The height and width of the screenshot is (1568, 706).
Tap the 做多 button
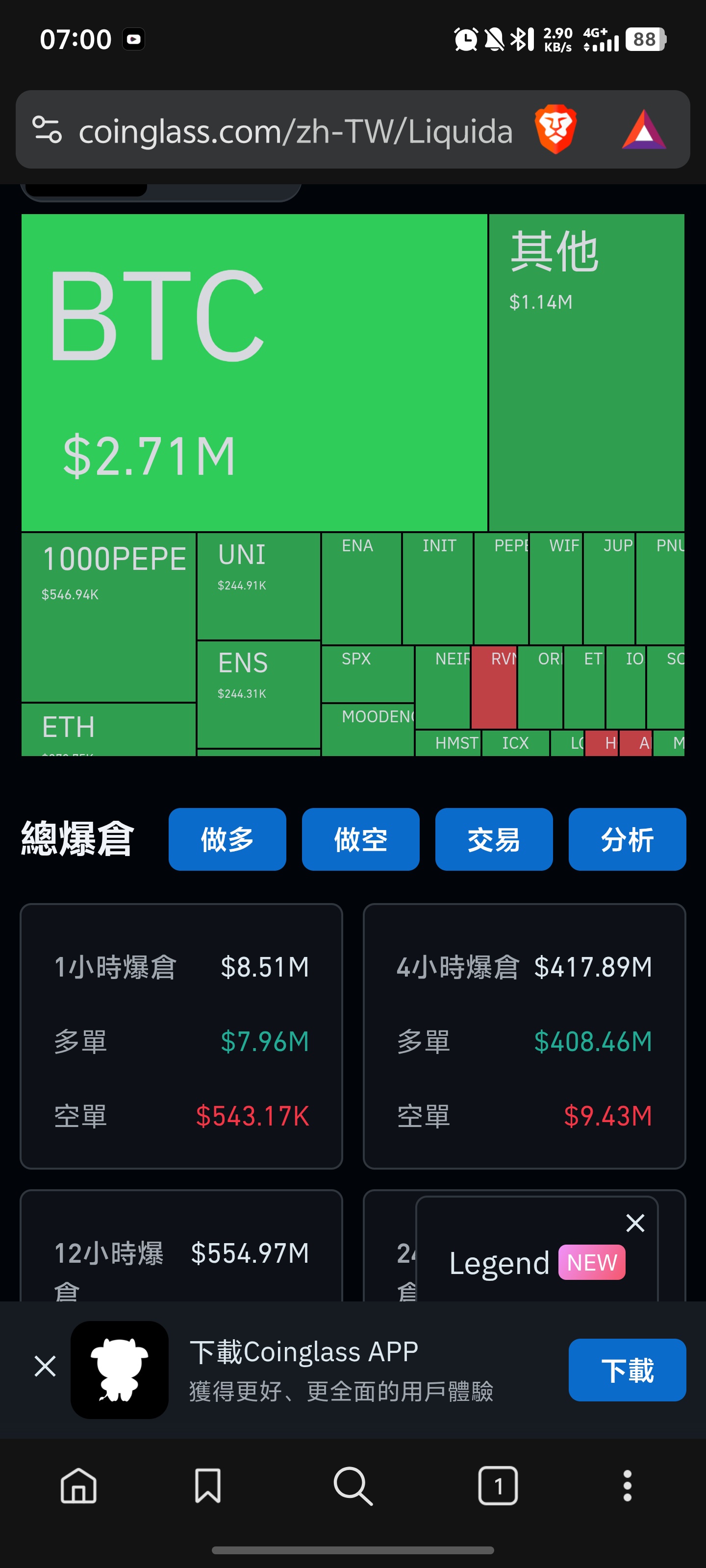227,839
